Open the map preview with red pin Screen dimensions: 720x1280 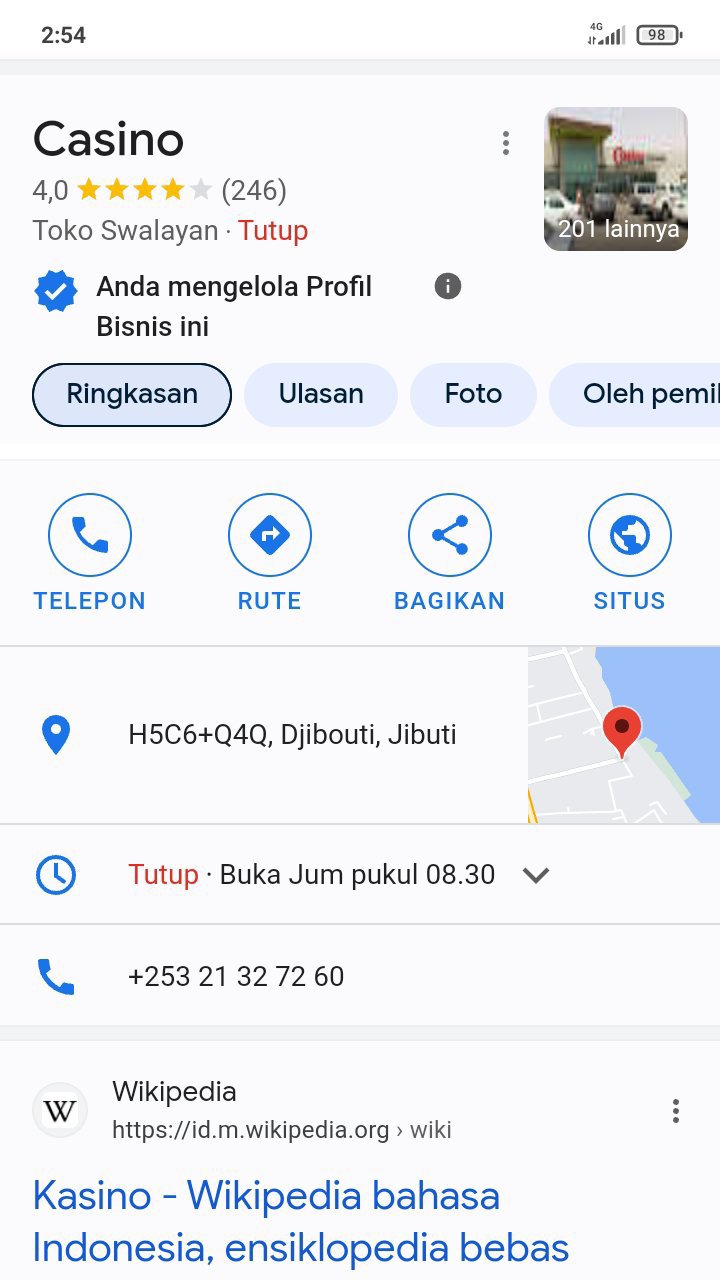coord(623,735)
